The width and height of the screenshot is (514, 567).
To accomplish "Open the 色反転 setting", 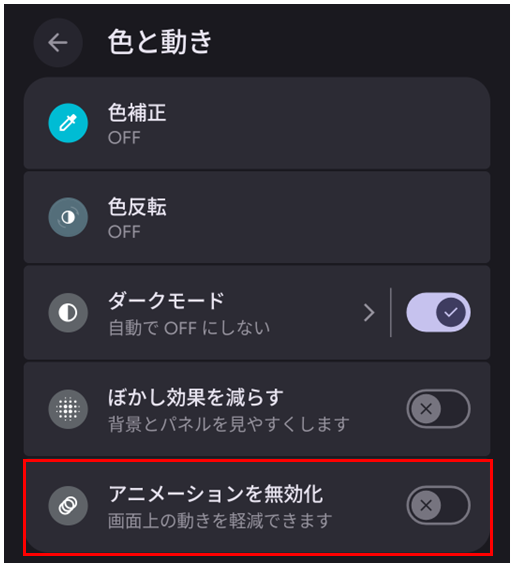I will pos(257,217).
